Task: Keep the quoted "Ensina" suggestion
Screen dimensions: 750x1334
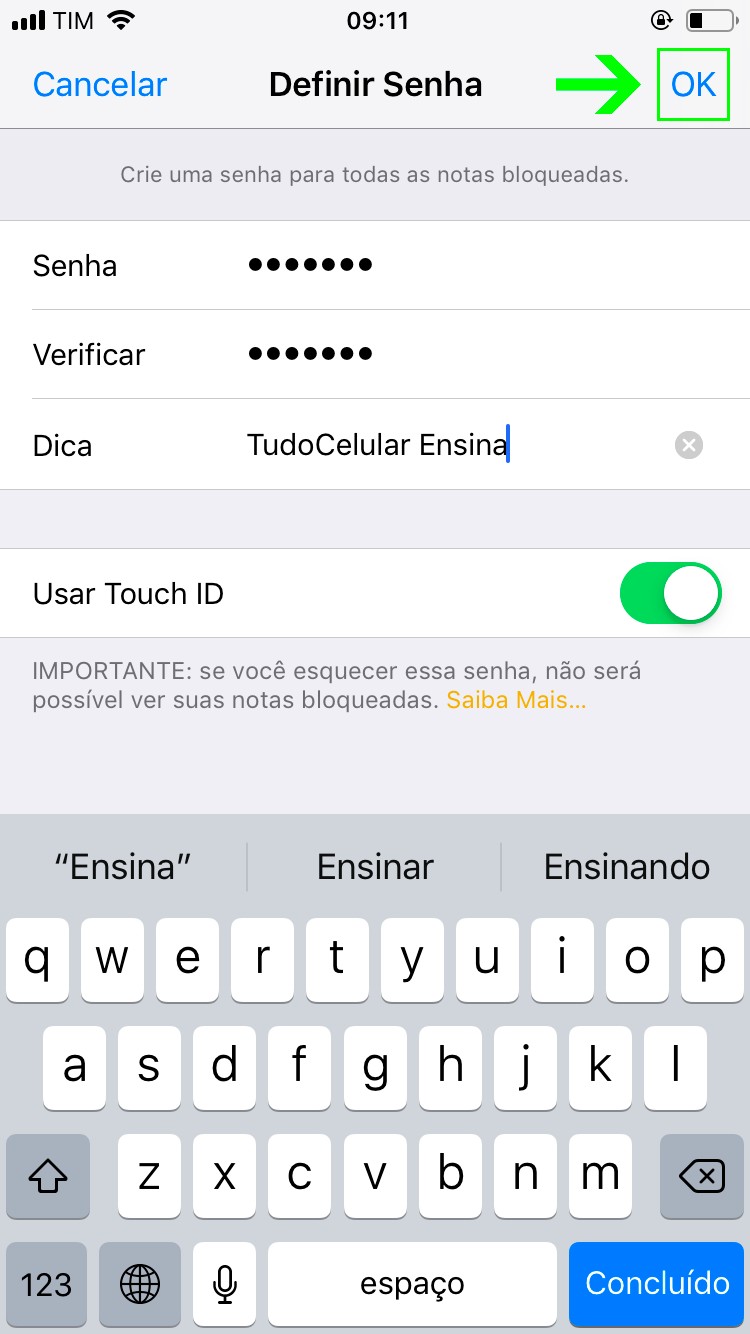Action: click(x=123, y=866)
